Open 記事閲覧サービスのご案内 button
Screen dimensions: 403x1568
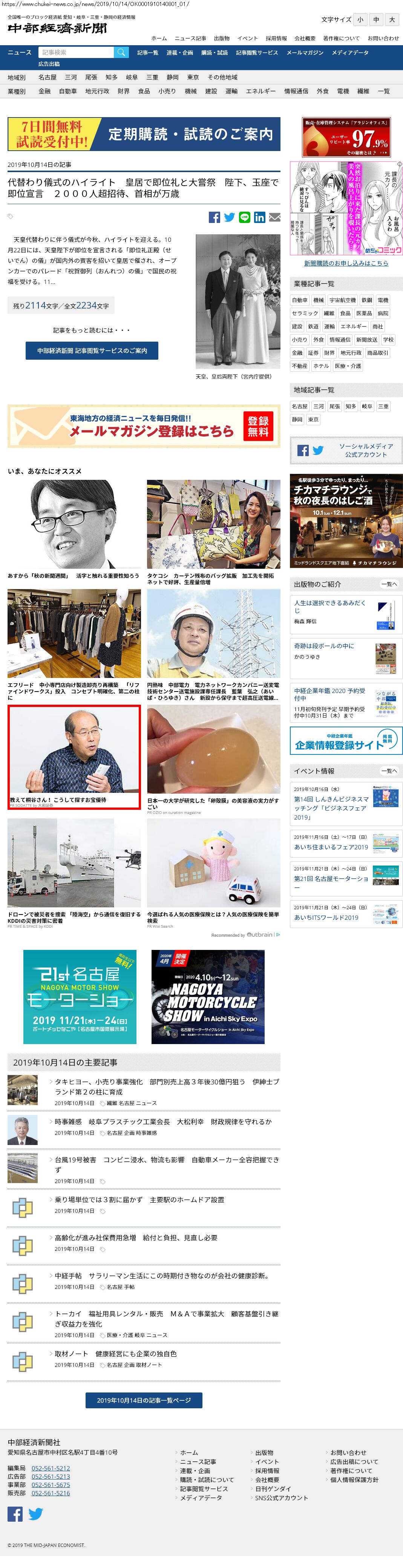pos(92,351)
